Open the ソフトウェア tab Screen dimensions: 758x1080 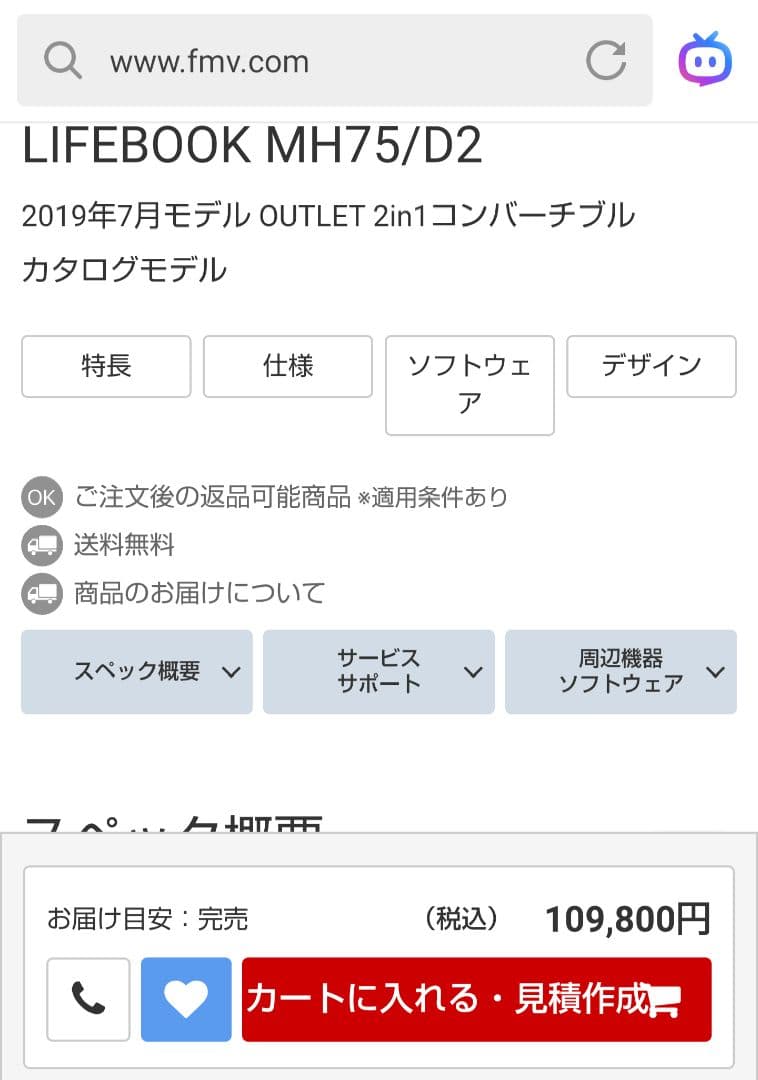click(x=469, y=386)
